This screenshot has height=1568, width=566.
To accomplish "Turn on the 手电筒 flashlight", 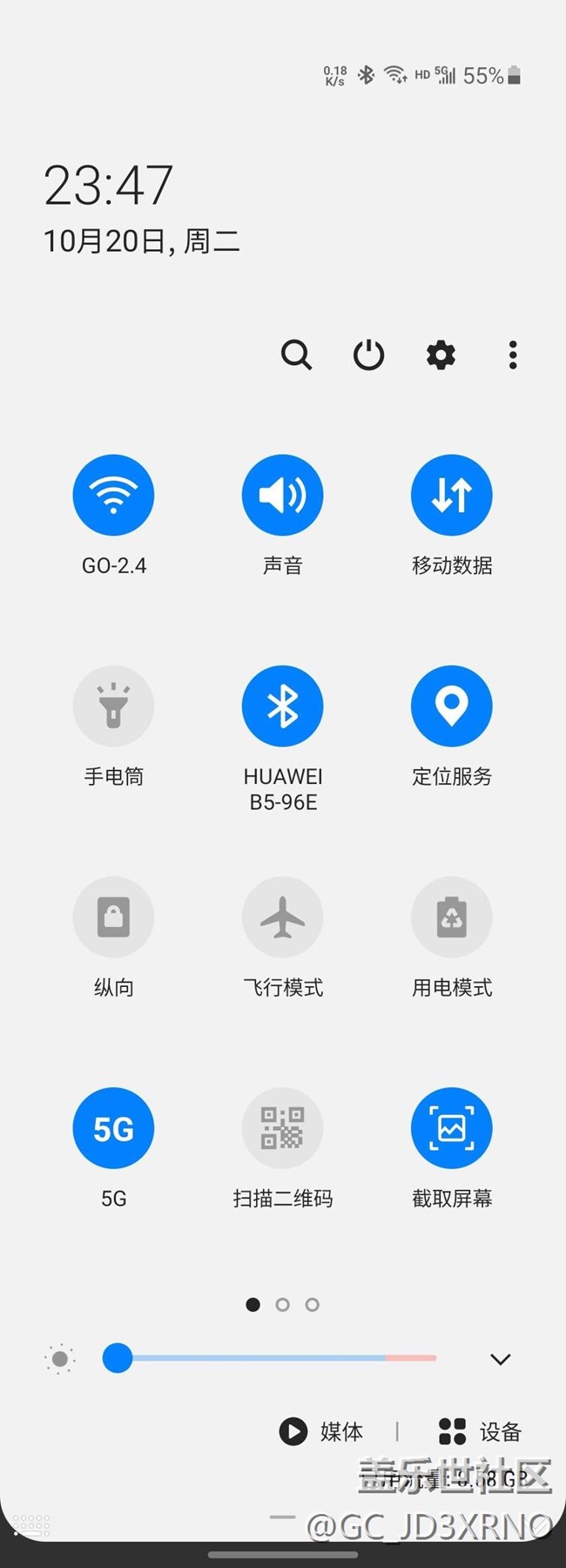I will [113, 706].
